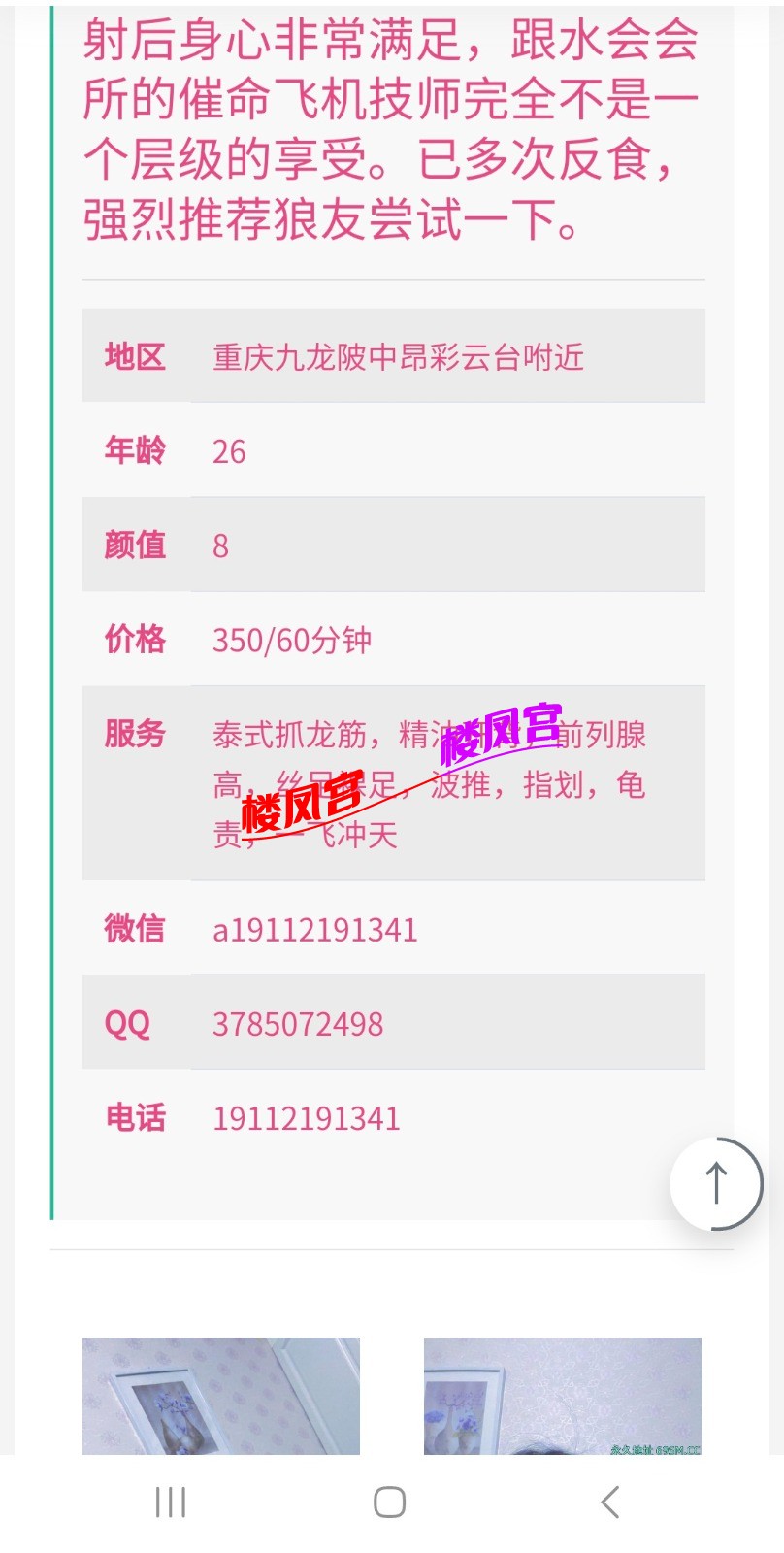The image size is (784, 1553).
Task: Tap the price 350/60分钟
Action: coord(291,640)
